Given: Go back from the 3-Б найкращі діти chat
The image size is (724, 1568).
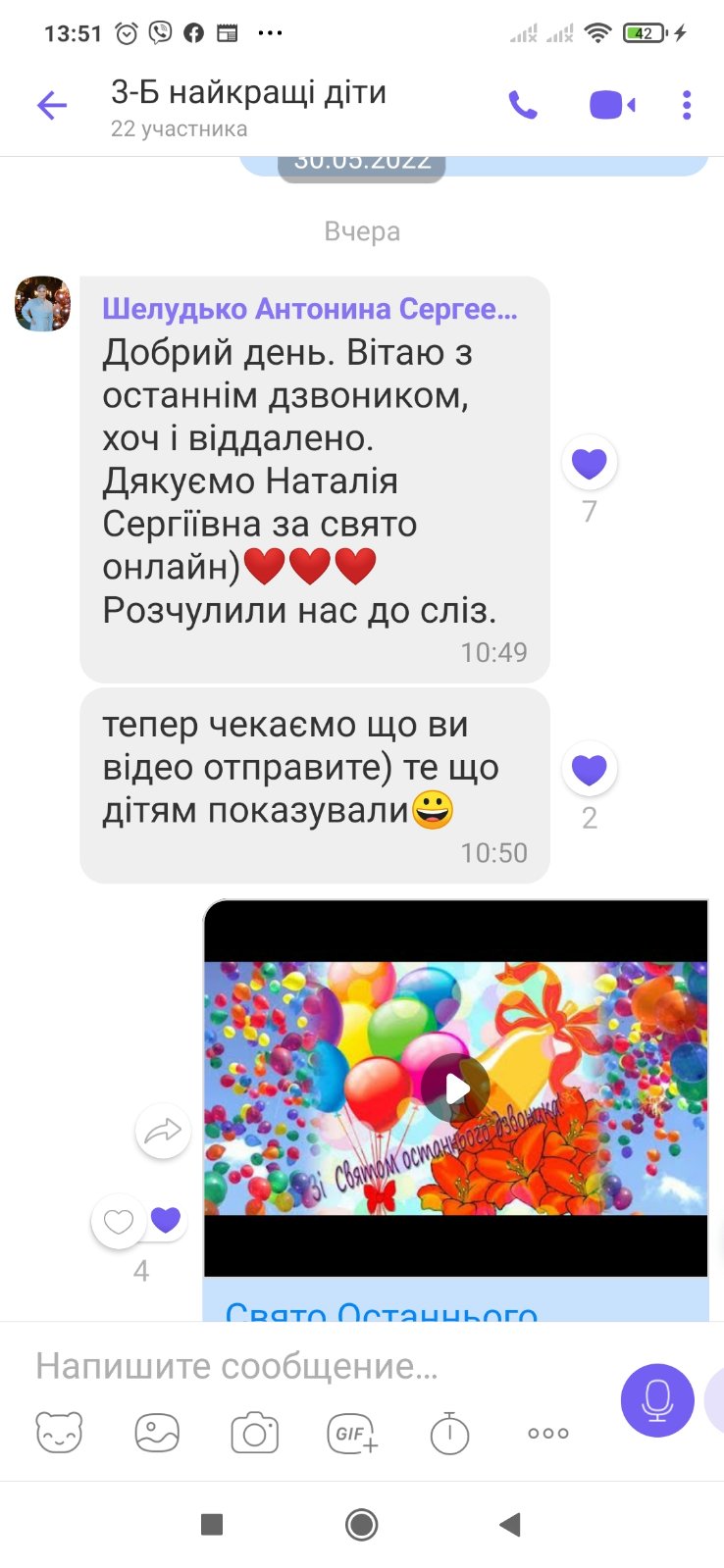Looking at the screenshot, I should (x=52, y=105).
